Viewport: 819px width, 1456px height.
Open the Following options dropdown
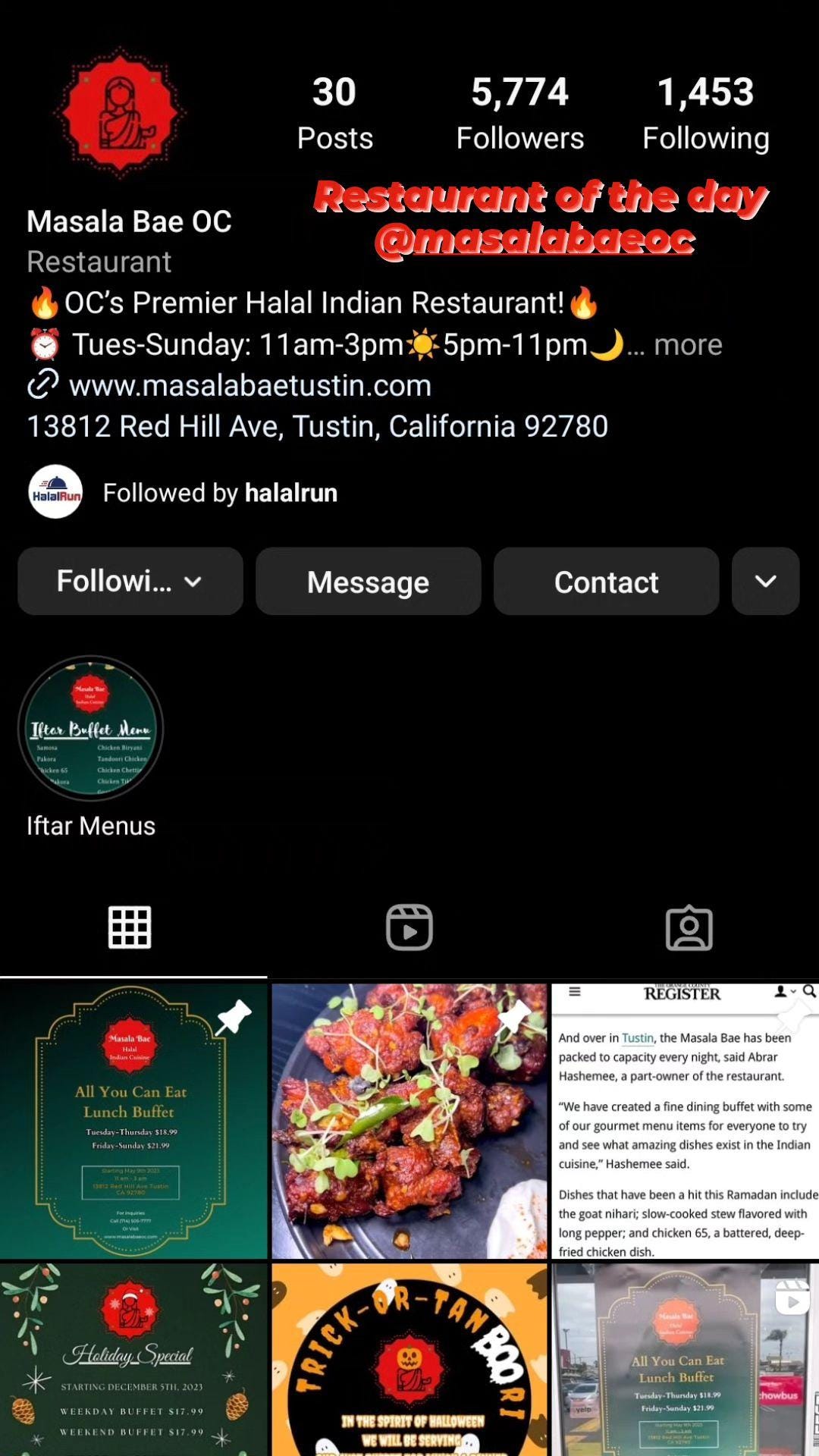coord(130,582)
